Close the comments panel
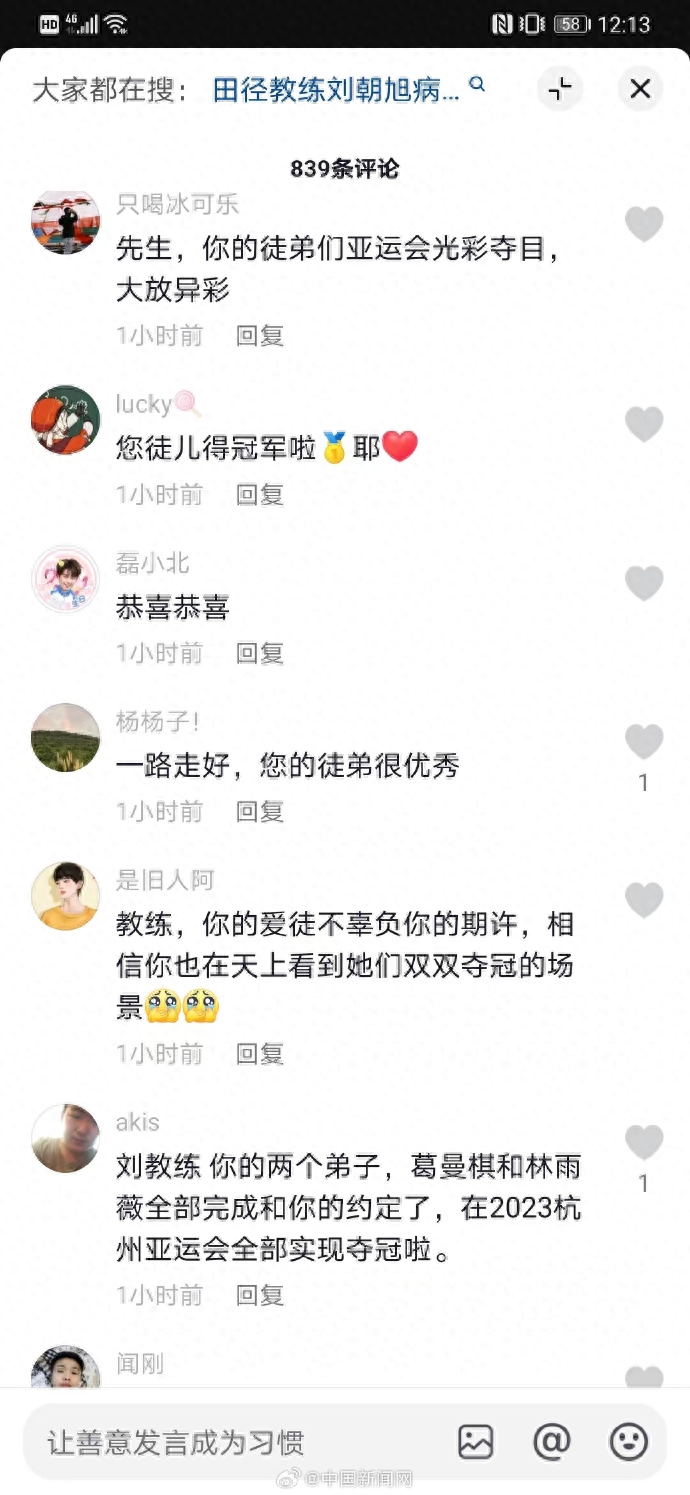 click(640, 89)
